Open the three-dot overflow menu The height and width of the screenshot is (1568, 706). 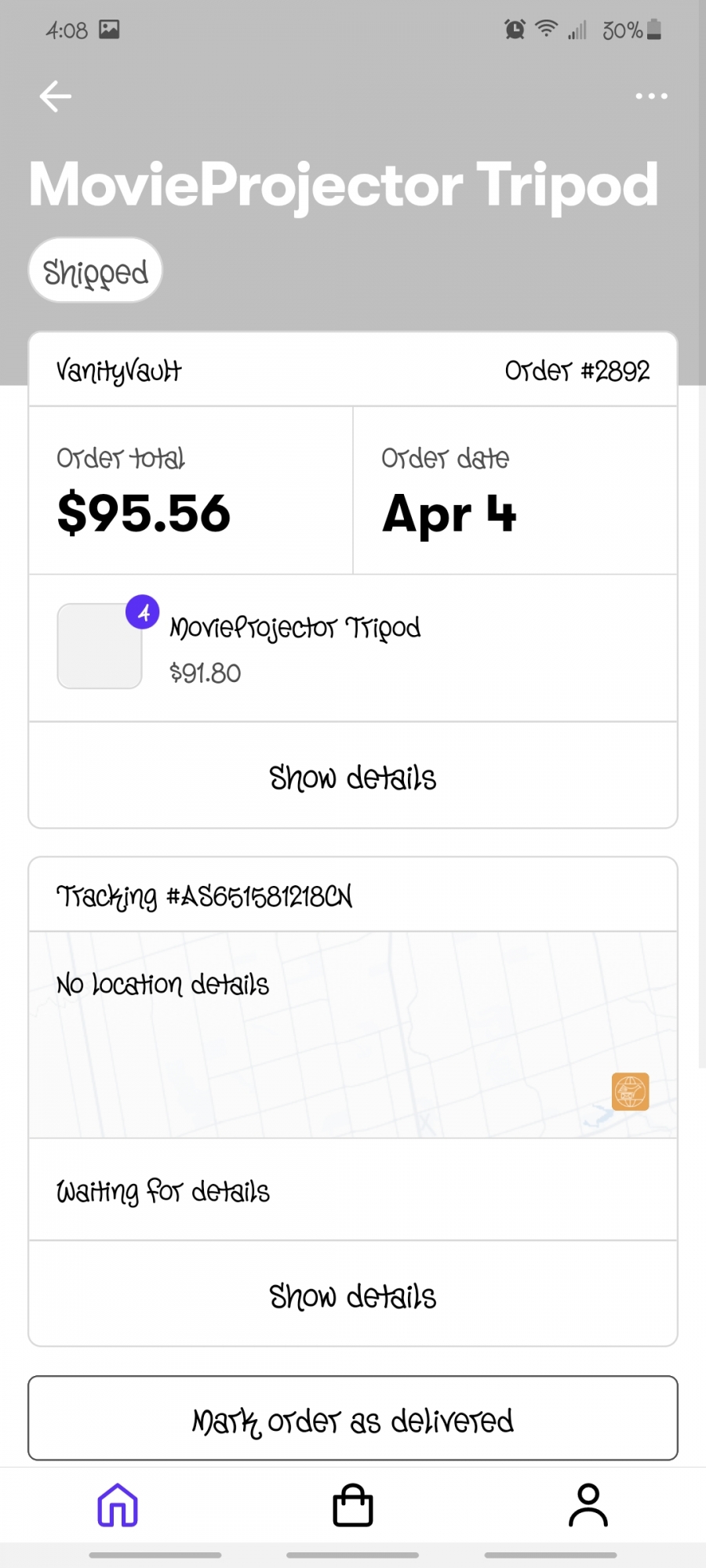(651, 96)
